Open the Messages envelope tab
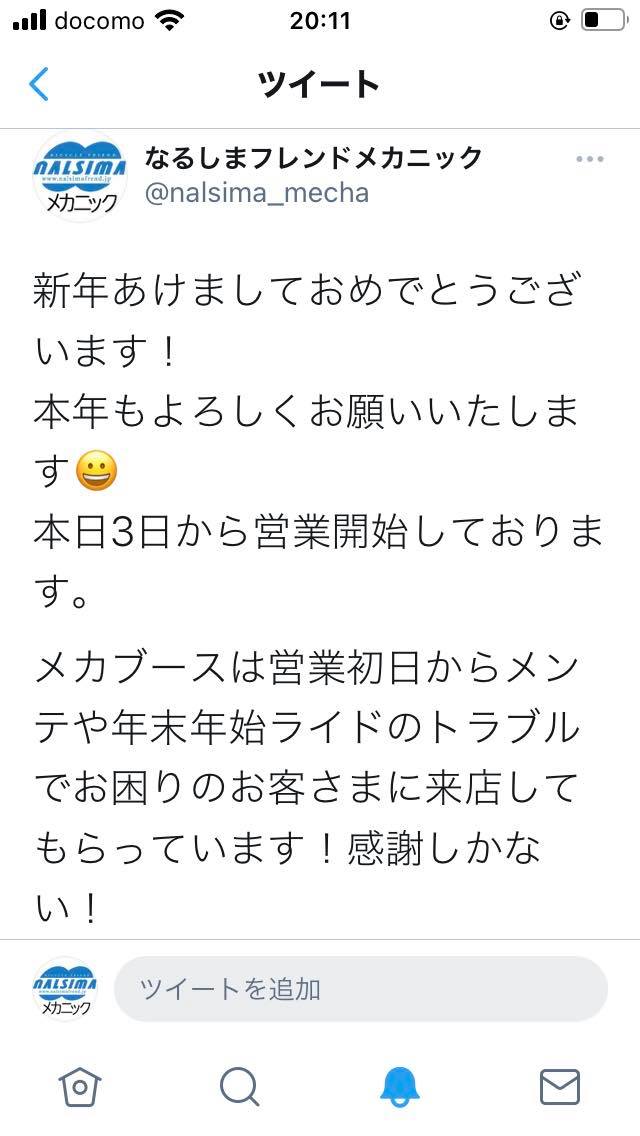This screenshot has height=1136, width=640. [x=560, y=1087]
